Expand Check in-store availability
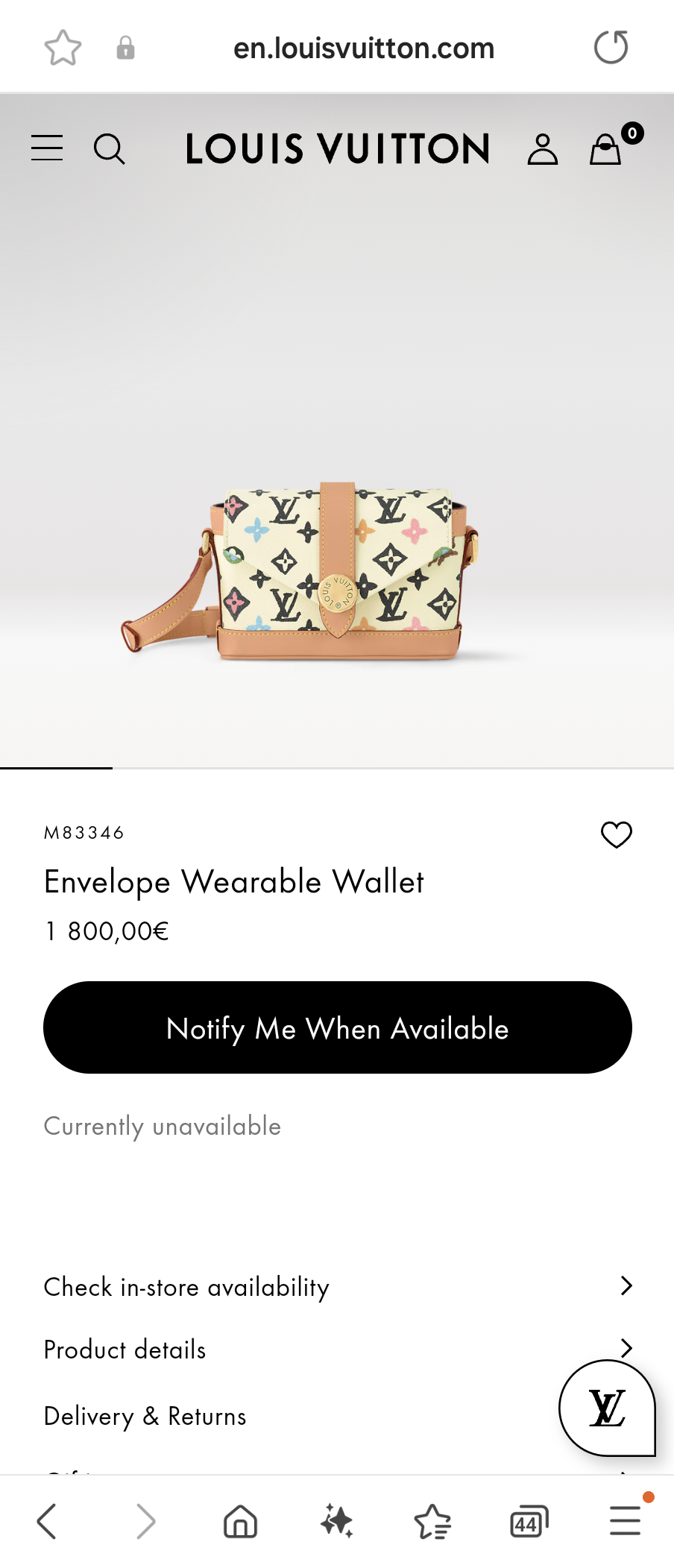 pos(337,1287)
